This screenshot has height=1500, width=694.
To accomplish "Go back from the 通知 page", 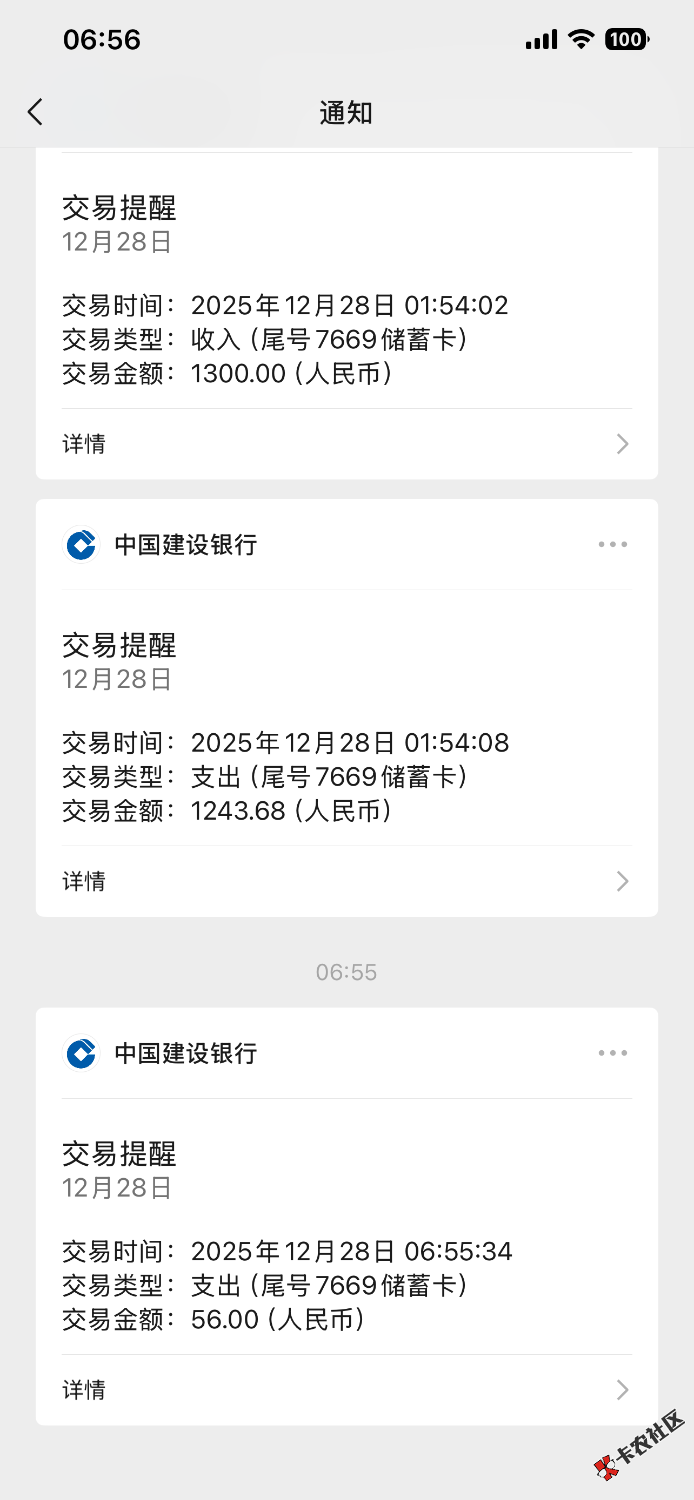I will pyautogui.click(x=36, y=112).
